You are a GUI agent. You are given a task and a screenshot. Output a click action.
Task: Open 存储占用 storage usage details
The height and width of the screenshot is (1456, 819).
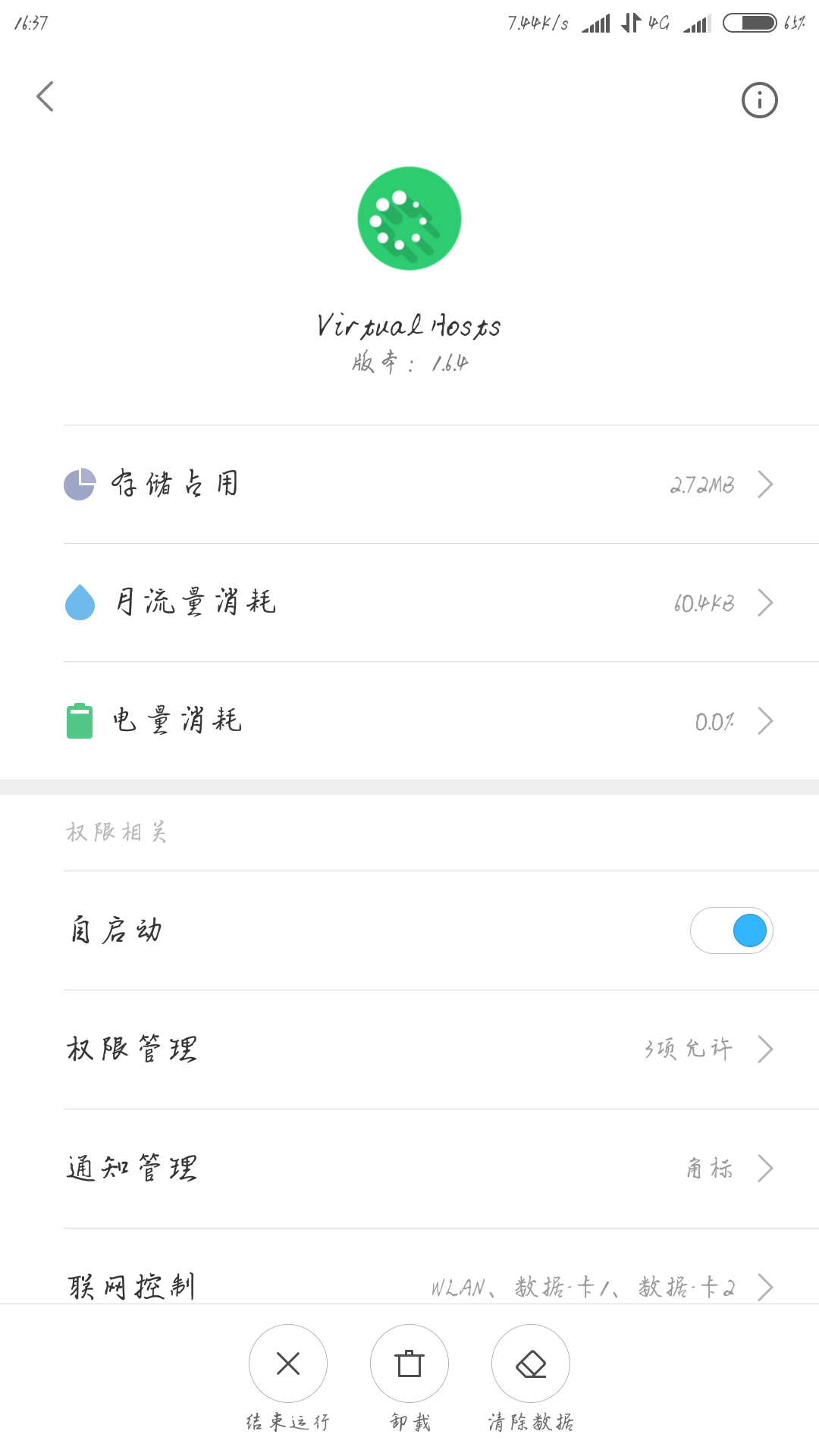[417, 485]
